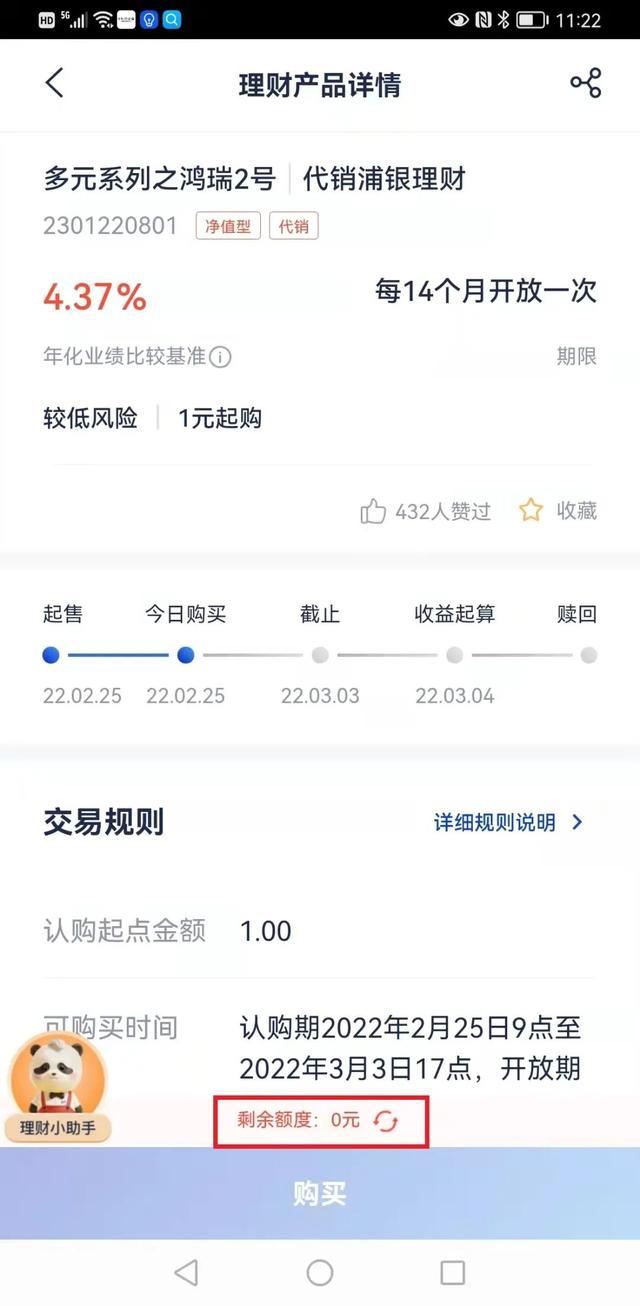Tap the 购买 purchase button
This screenshot has height=1306, width=640.
(x=320, y=1193)
